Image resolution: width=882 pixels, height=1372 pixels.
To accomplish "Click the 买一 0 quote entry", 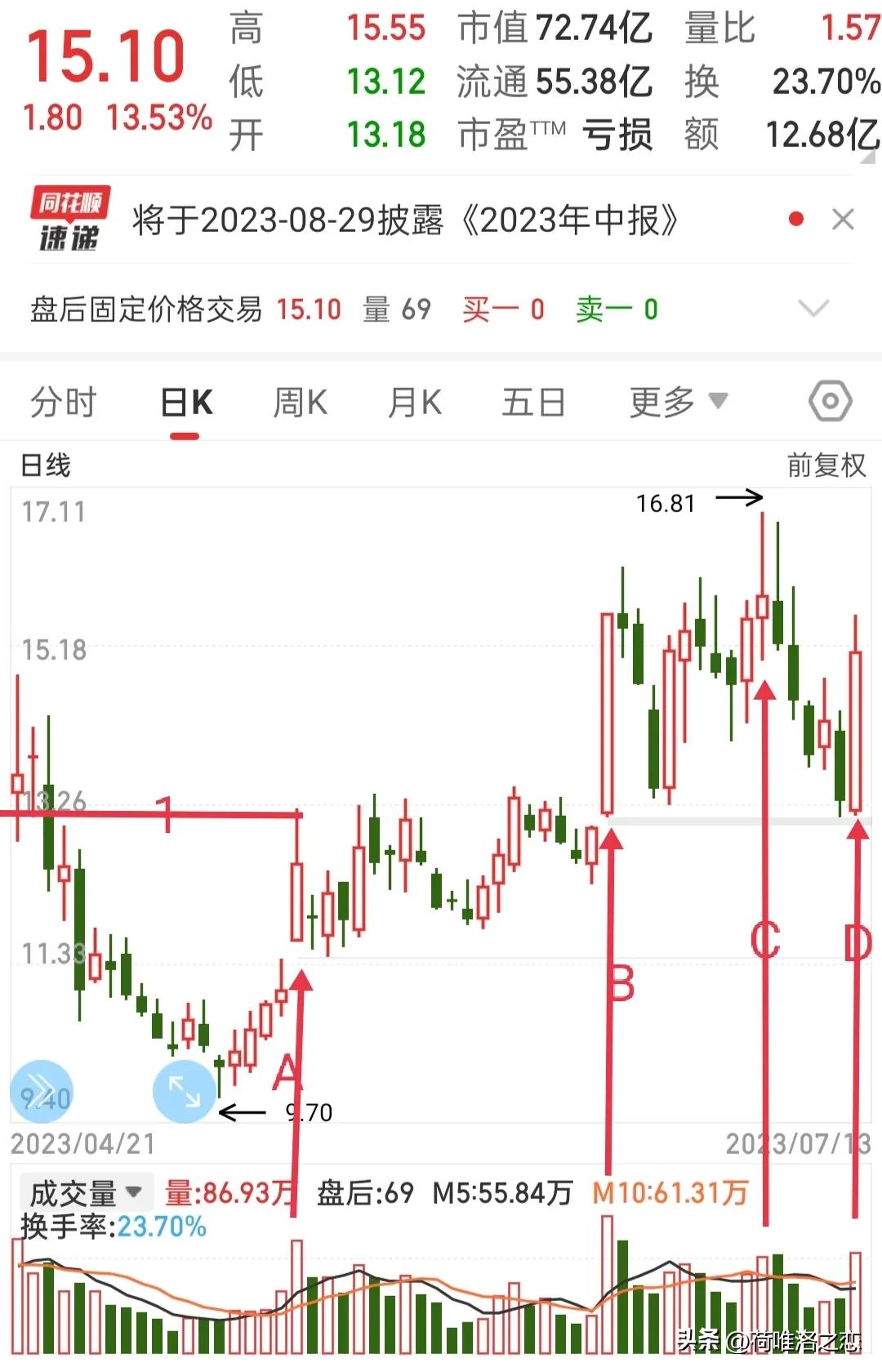I will tap(503, 310).
